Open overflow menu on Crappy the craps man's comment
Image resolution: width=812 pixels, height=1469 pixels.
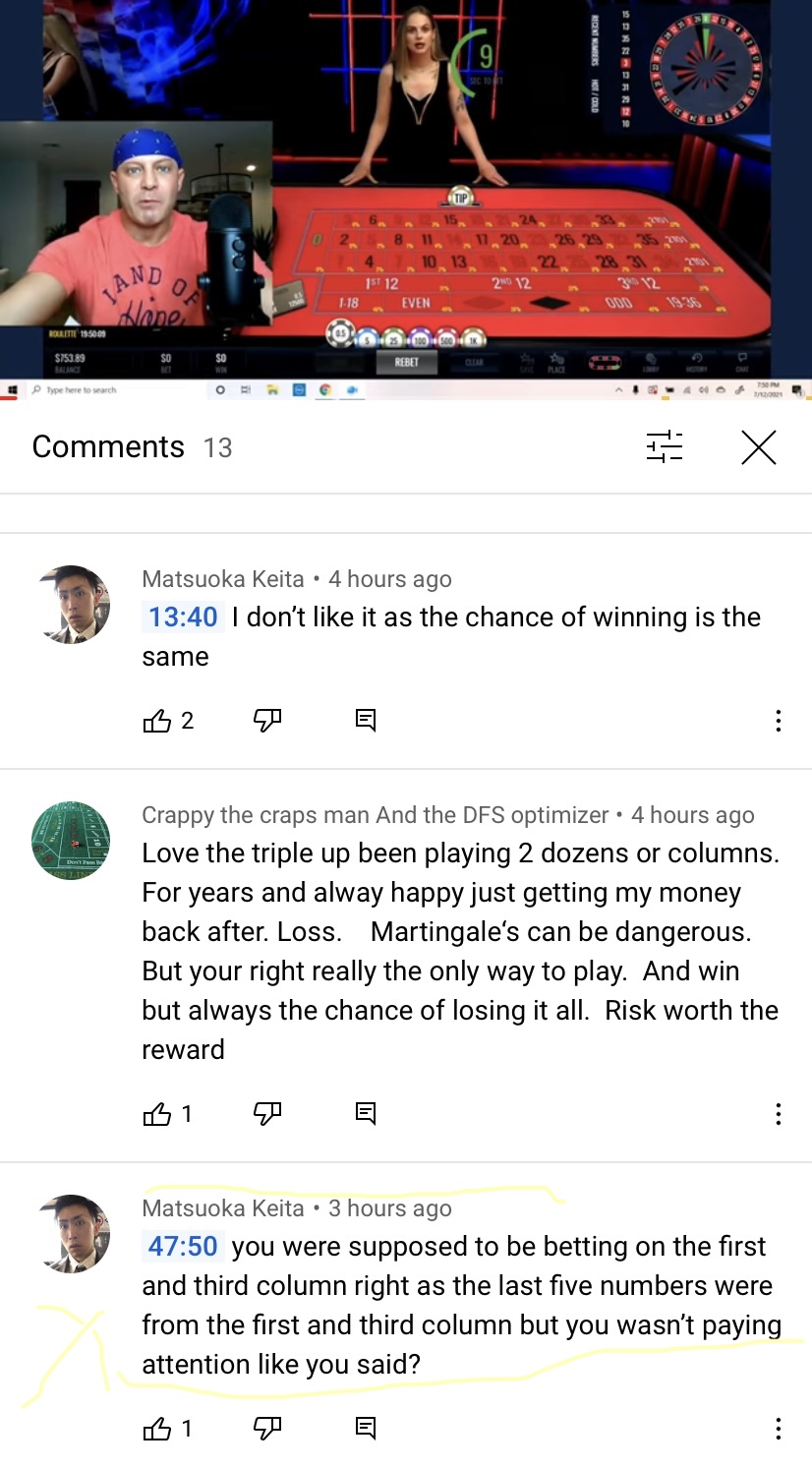(778, 1114)
